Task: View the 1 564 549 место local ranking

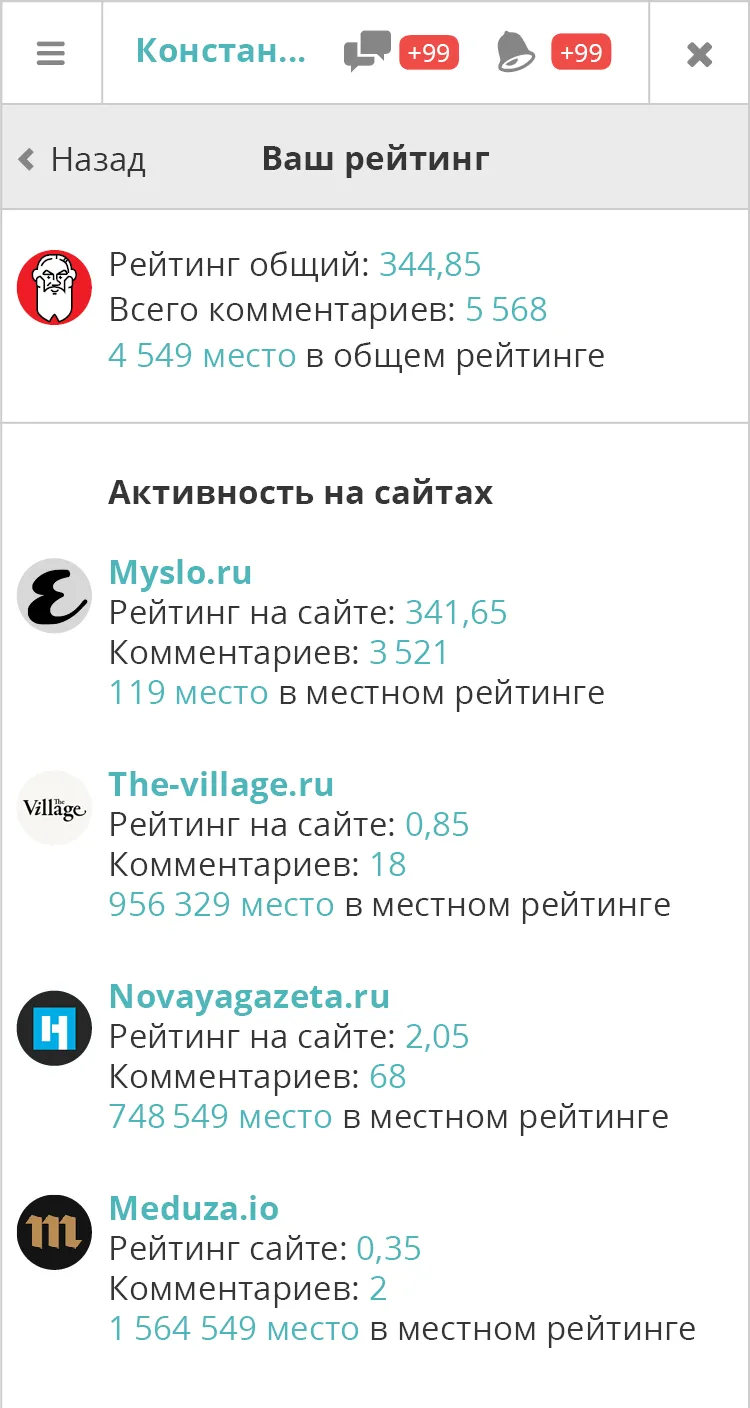Action: click(x=234, y=1329)
